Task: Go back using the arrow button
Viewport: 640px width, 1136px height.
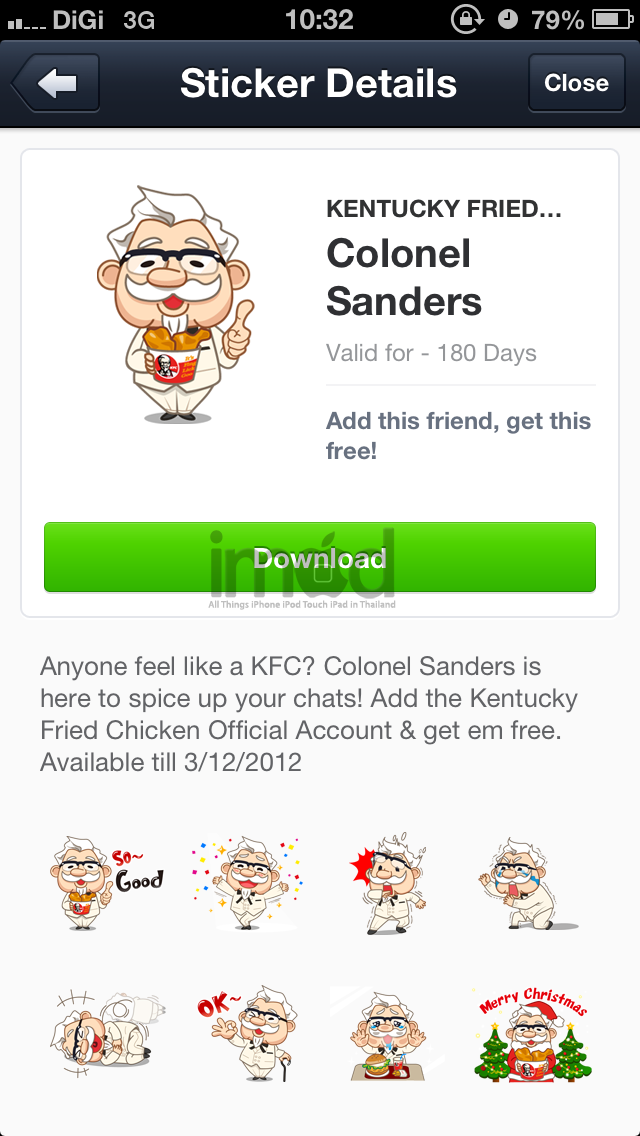Action: (x=56, y=83)
